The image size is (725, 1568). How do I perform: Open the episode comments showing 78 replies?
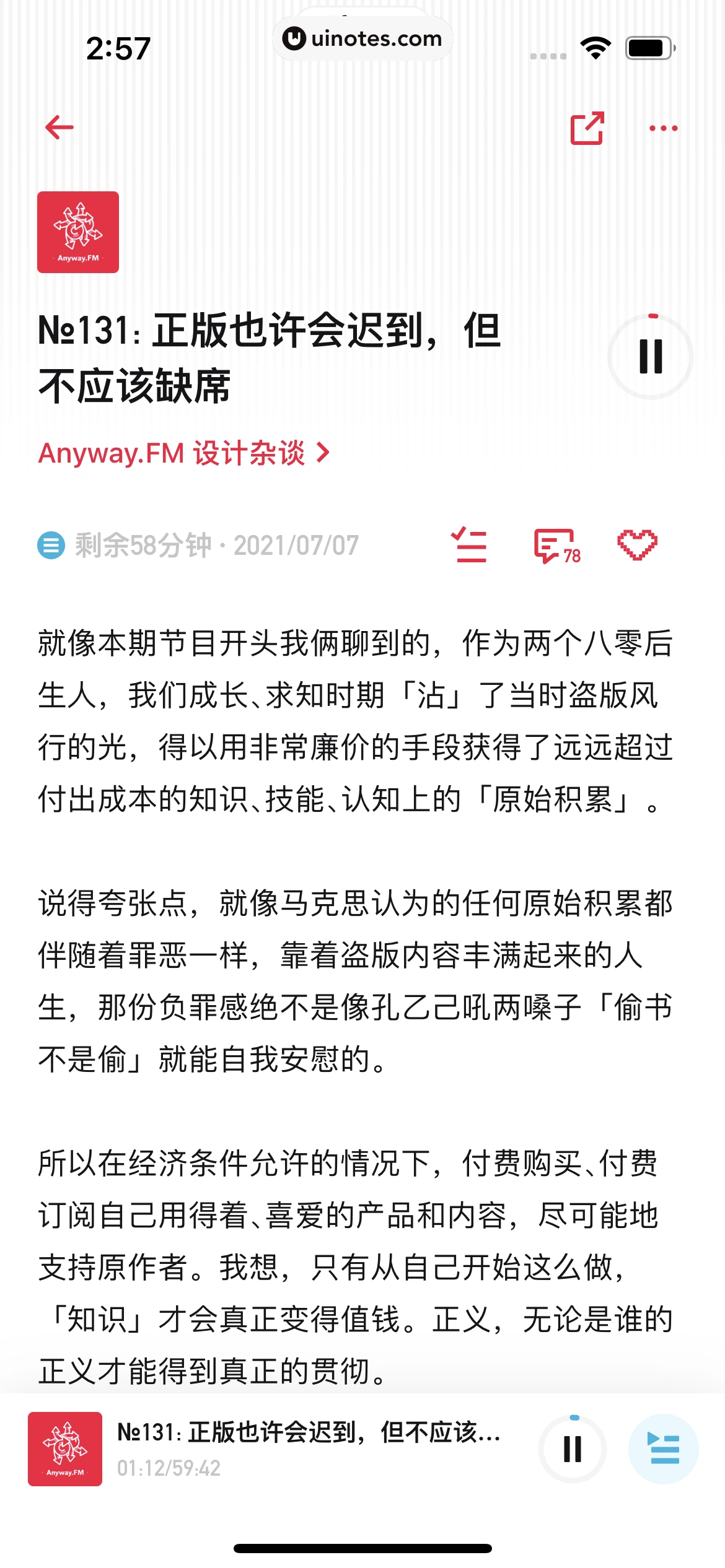pos(553,547)
